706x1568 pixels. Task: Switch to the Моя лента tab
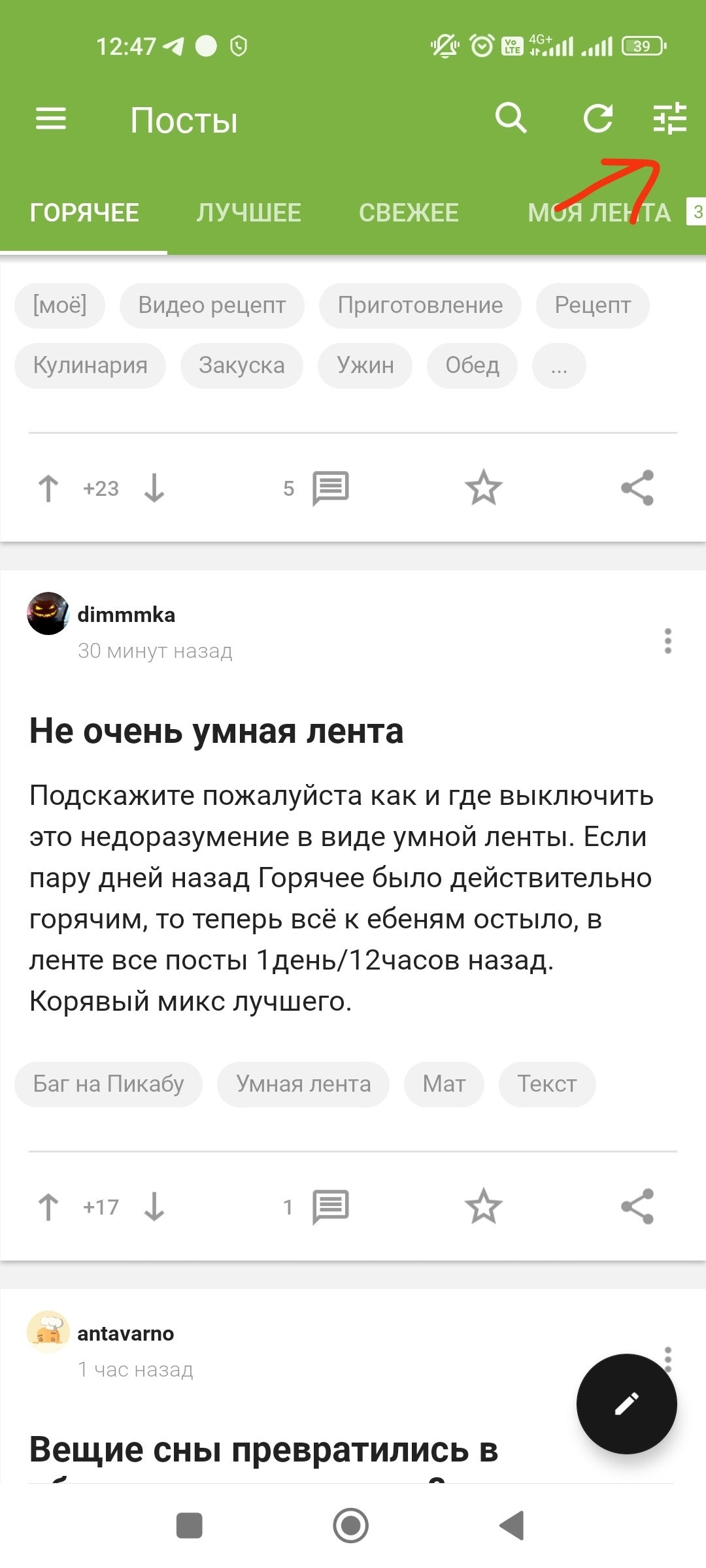click(x=599, y=213)
